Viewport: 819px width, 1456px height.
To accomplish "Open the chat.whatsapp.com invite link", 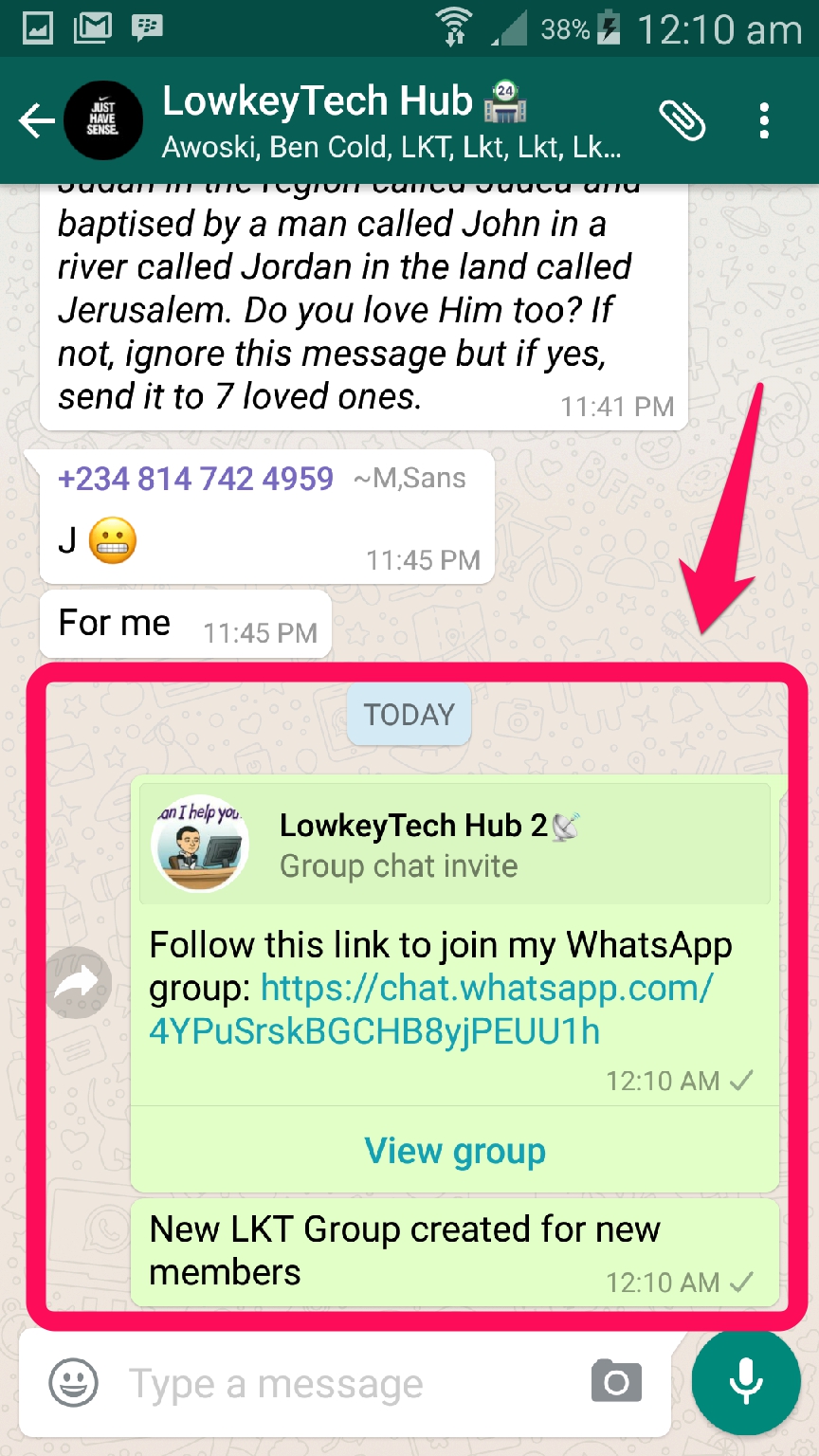I will tap(431, 1010).
